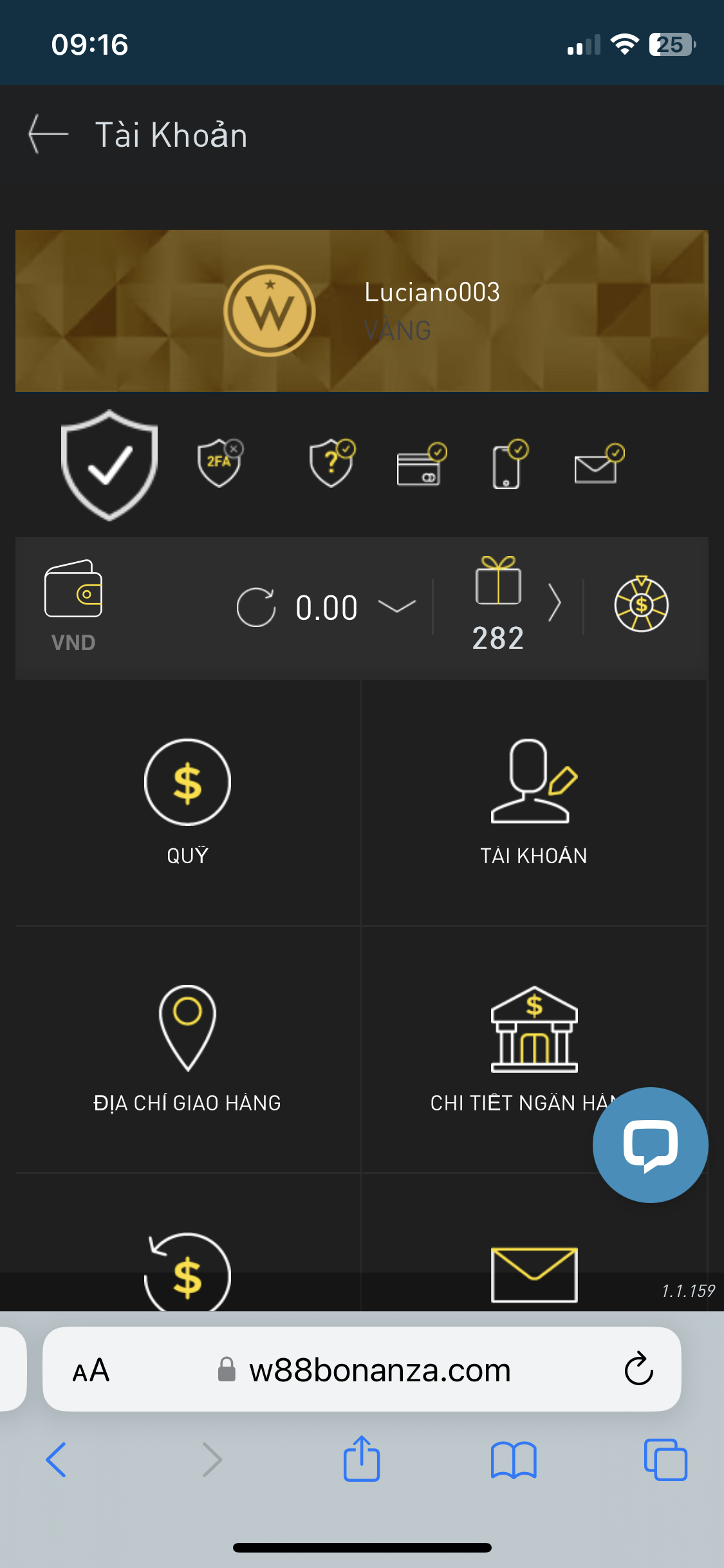Open Safari bookmarks
Screen dimensions: 724x1568
click(513, 1459)
